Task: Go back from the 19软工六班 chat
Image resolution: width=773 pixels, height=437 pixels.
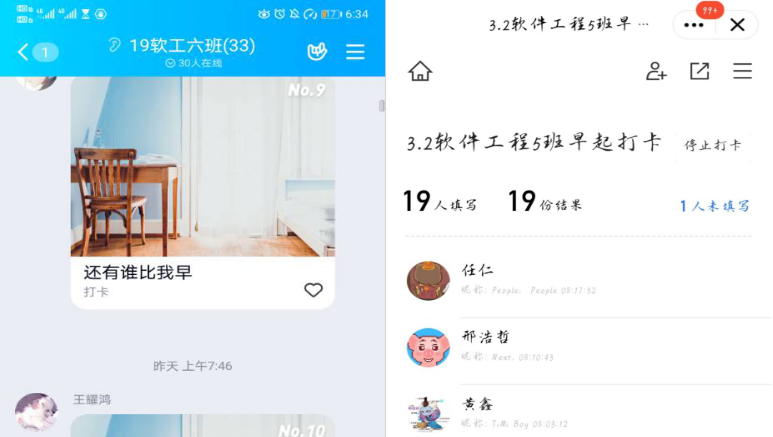Action: click(24, 52)
